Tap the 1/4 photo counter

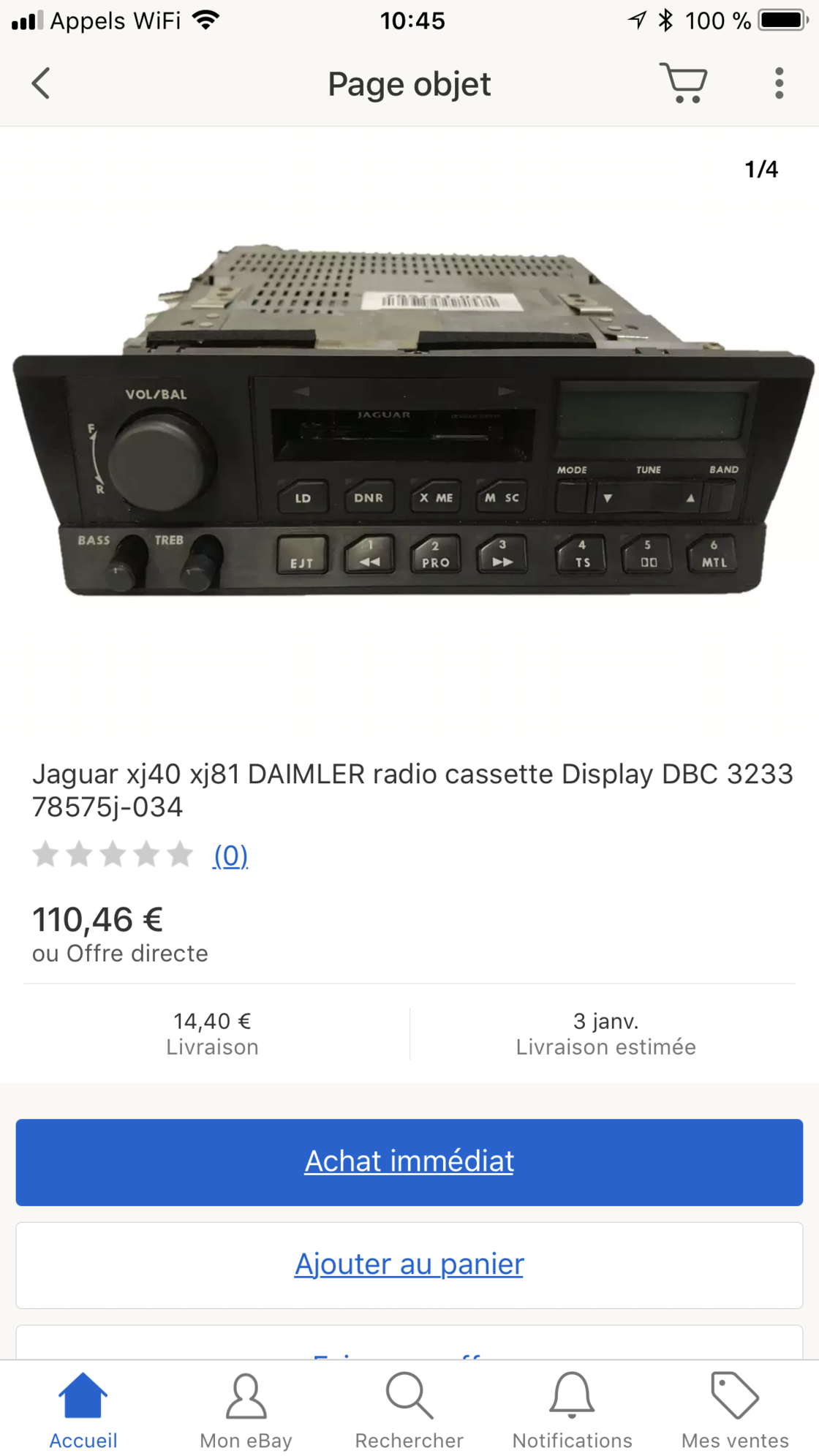coord(760,170)
